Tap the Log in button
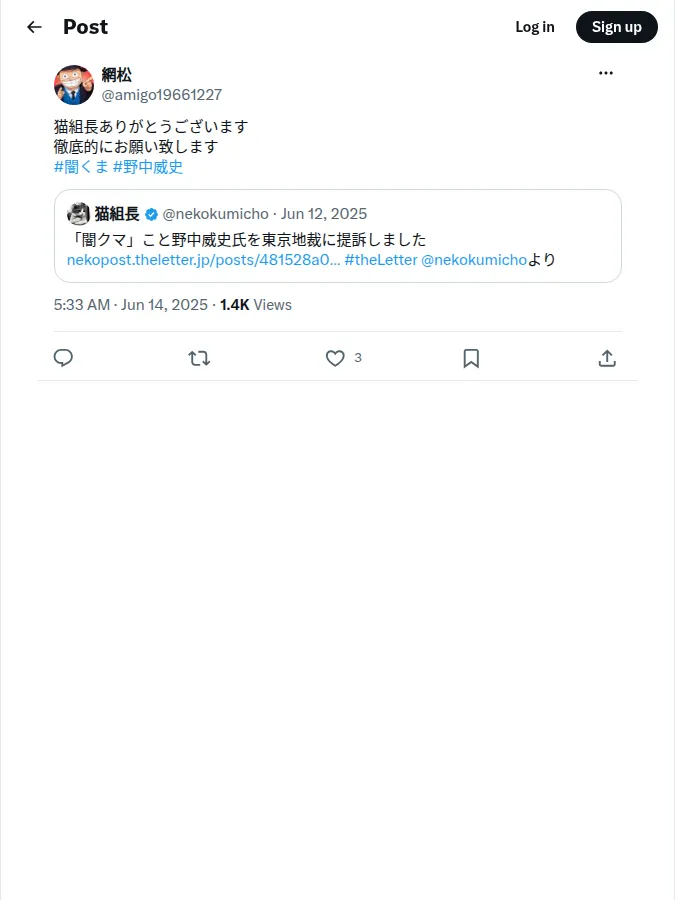 point(534,27)
